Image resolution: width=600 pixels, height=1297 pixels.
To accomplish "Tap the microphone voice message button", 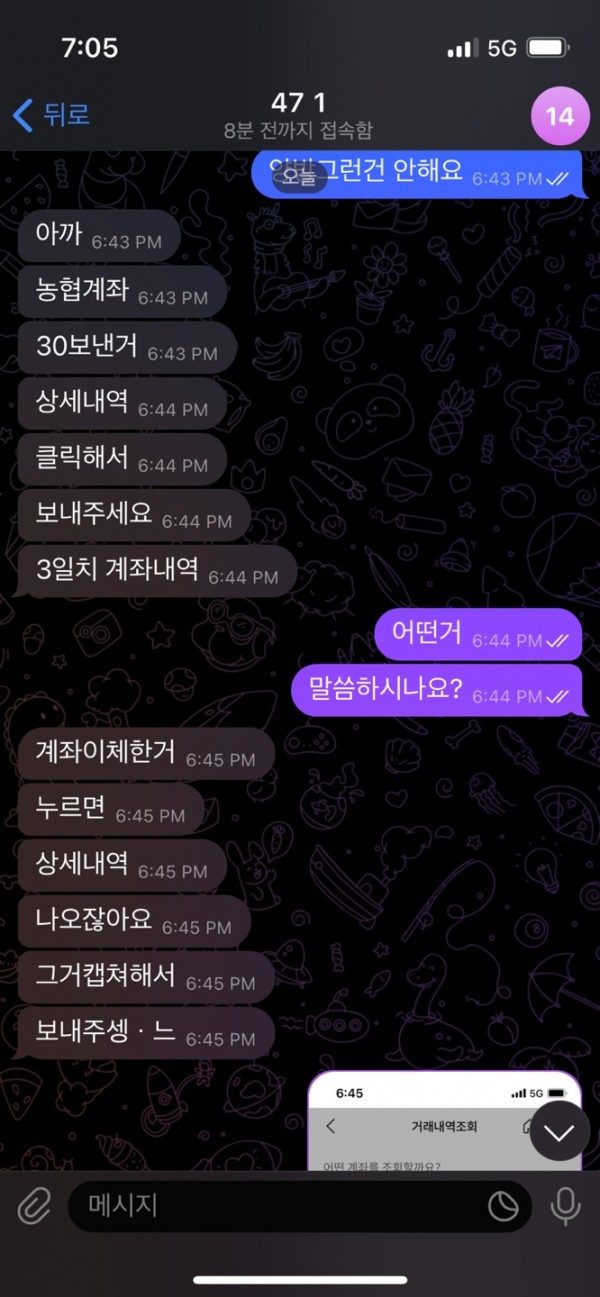I will pos(565,1206).
